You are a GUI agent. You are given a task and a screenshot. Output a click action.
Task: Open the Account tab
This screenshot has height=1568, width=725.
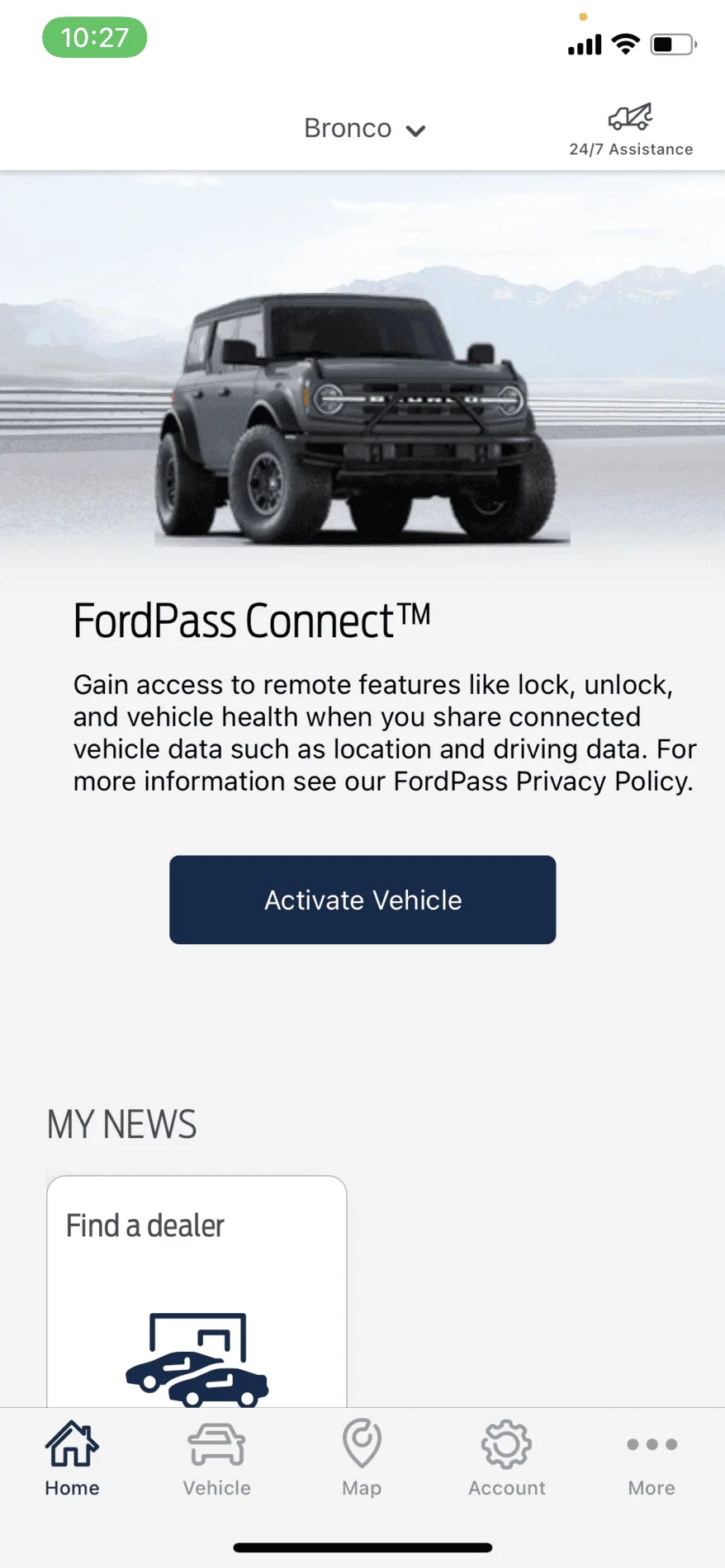click(507, 1459)
